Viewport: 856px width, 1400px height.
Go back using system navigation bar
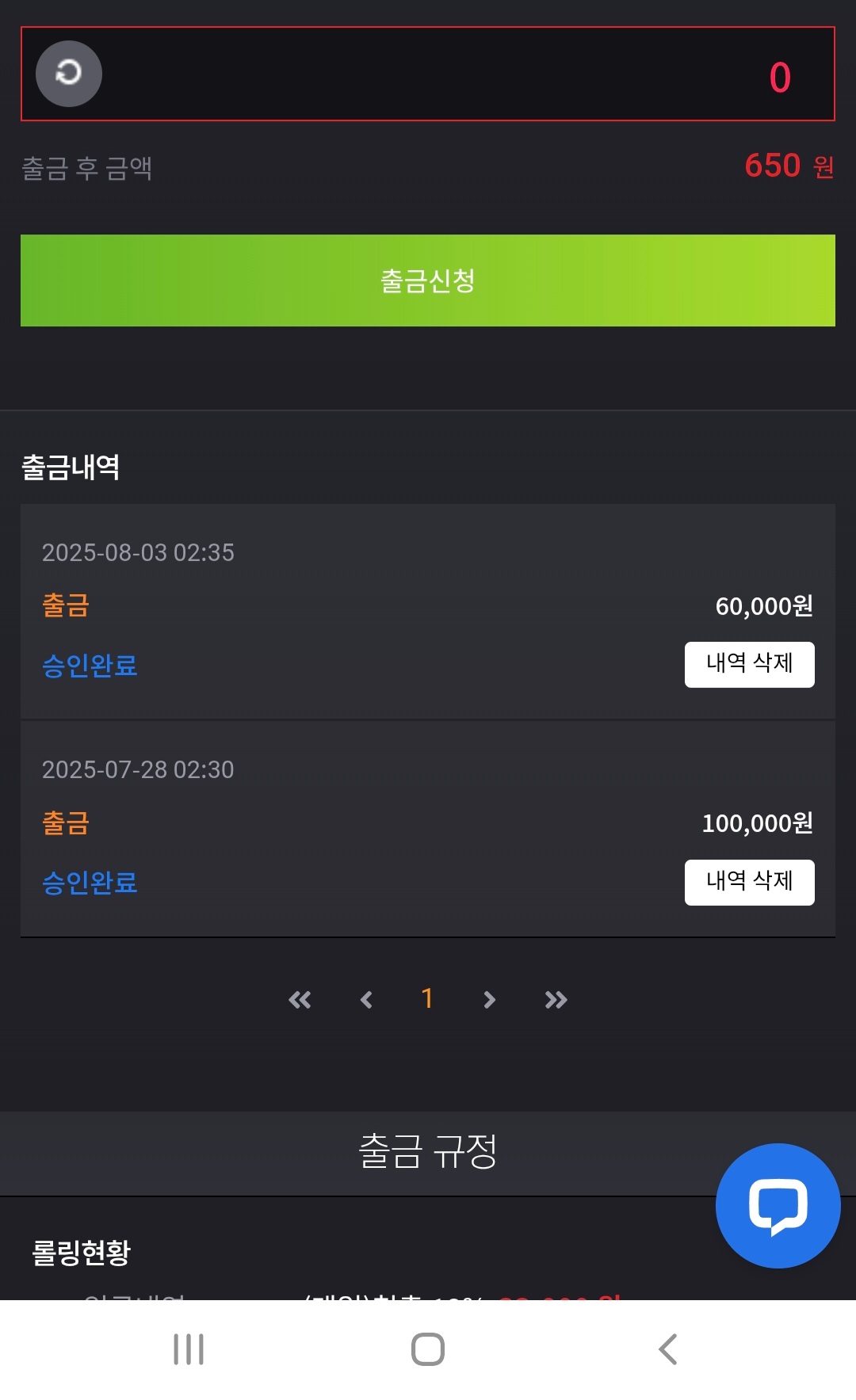(668, 1349)
